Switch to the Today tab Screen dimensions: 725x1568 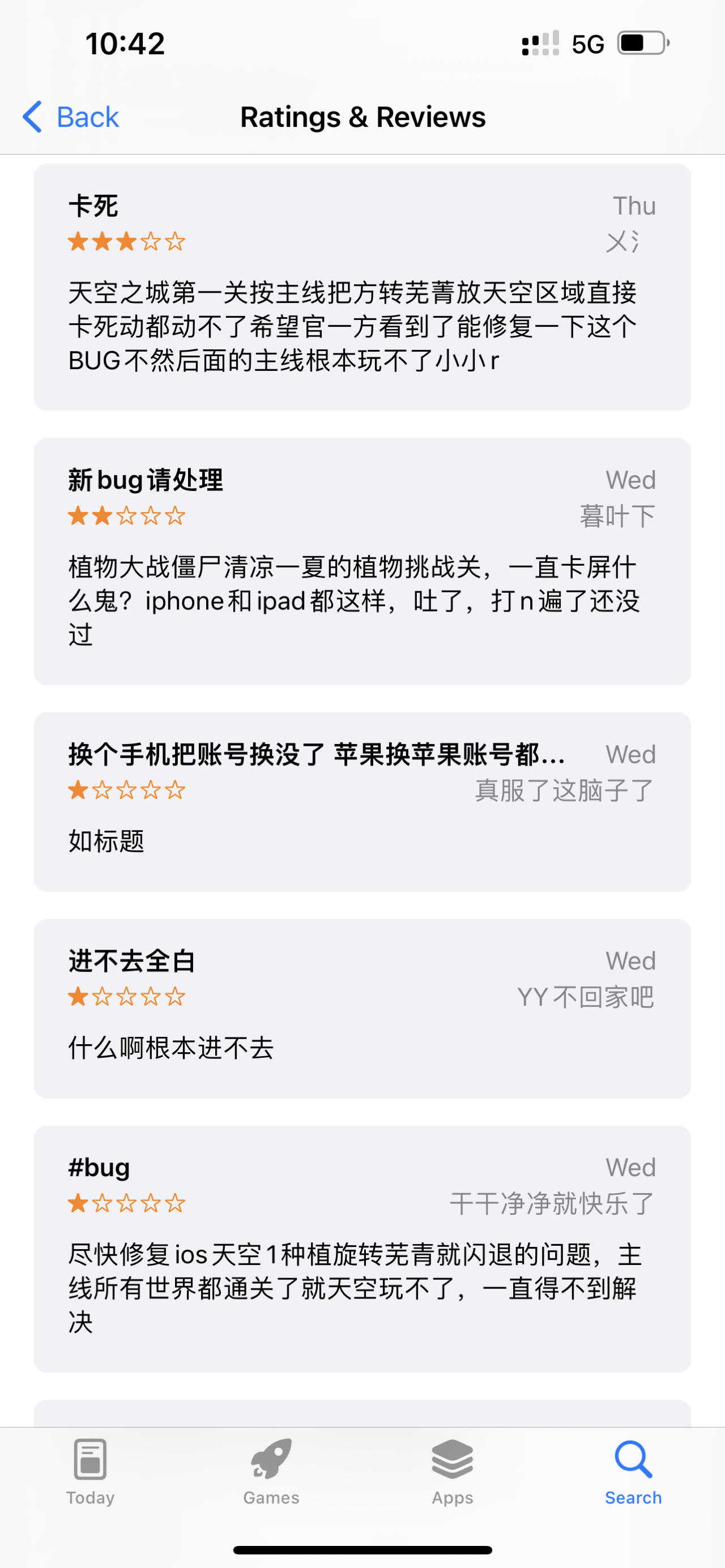point(90,1472)
